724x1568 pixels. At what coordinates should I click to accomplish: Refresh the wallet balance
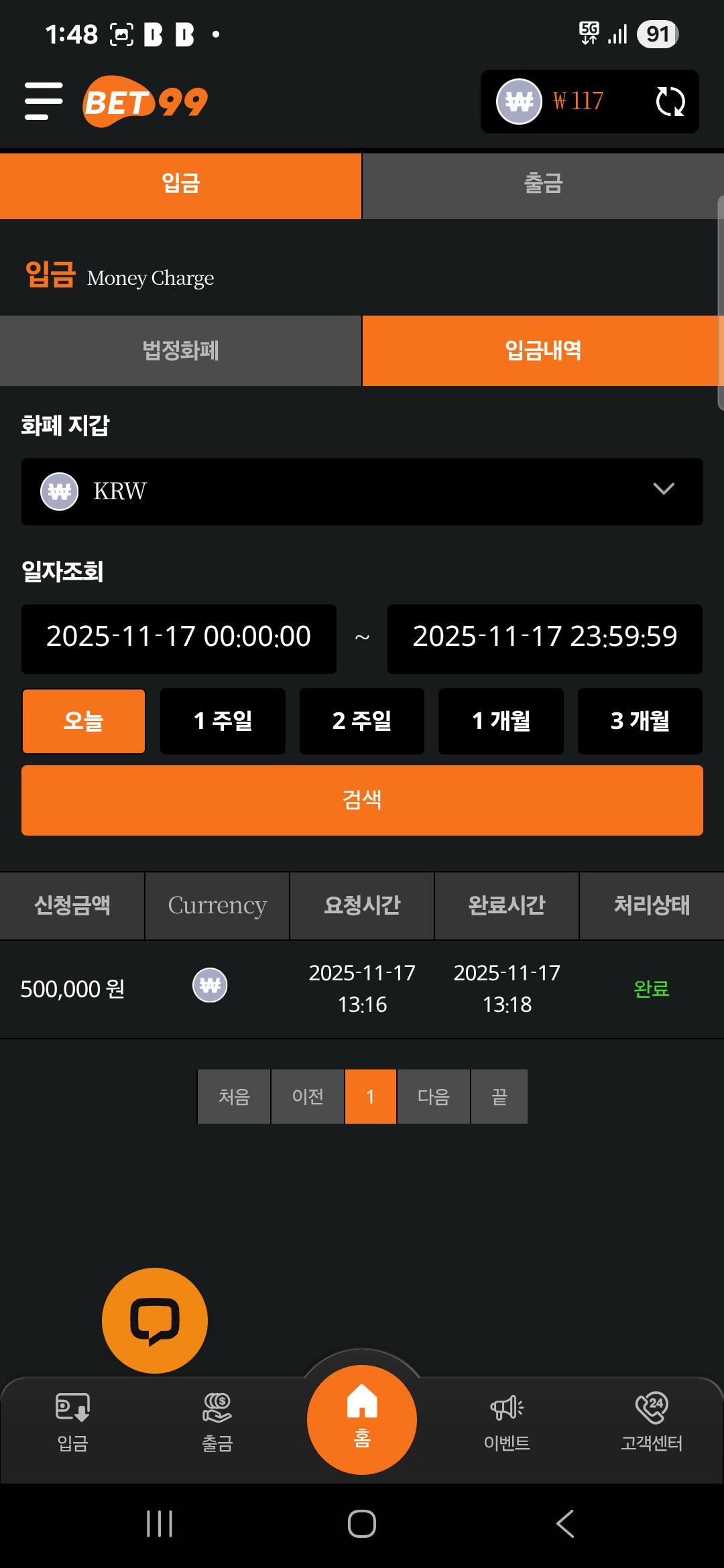click(x=670, y=102)
